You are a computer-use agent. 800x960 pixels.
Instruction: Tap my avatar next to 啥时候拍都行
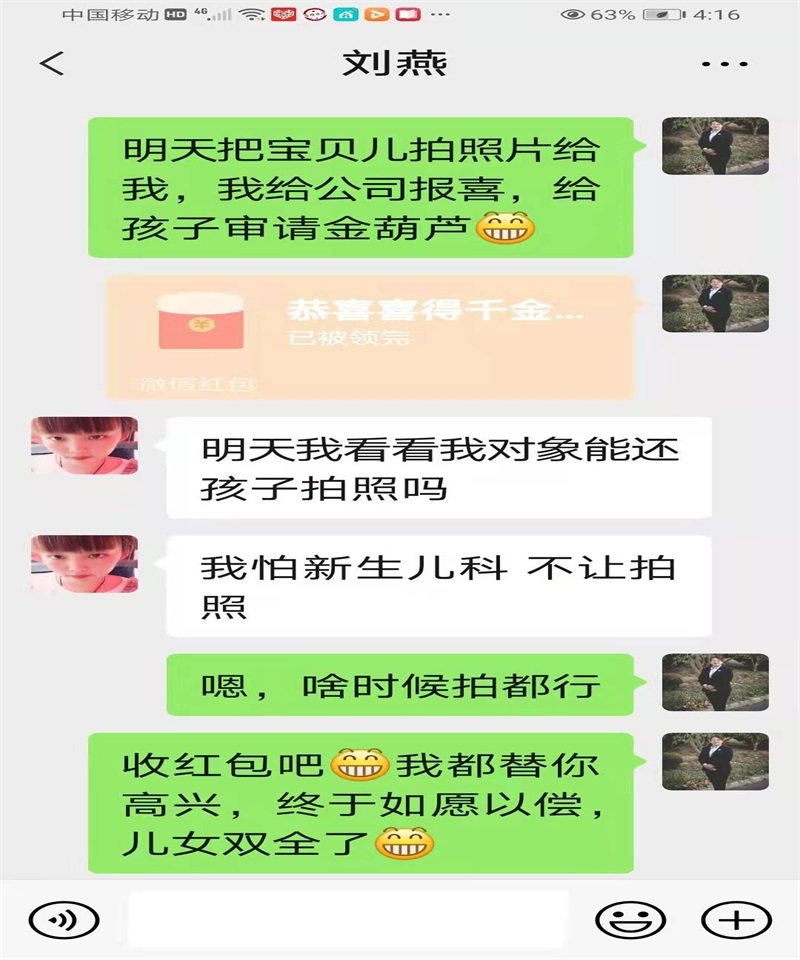(715, 682)
